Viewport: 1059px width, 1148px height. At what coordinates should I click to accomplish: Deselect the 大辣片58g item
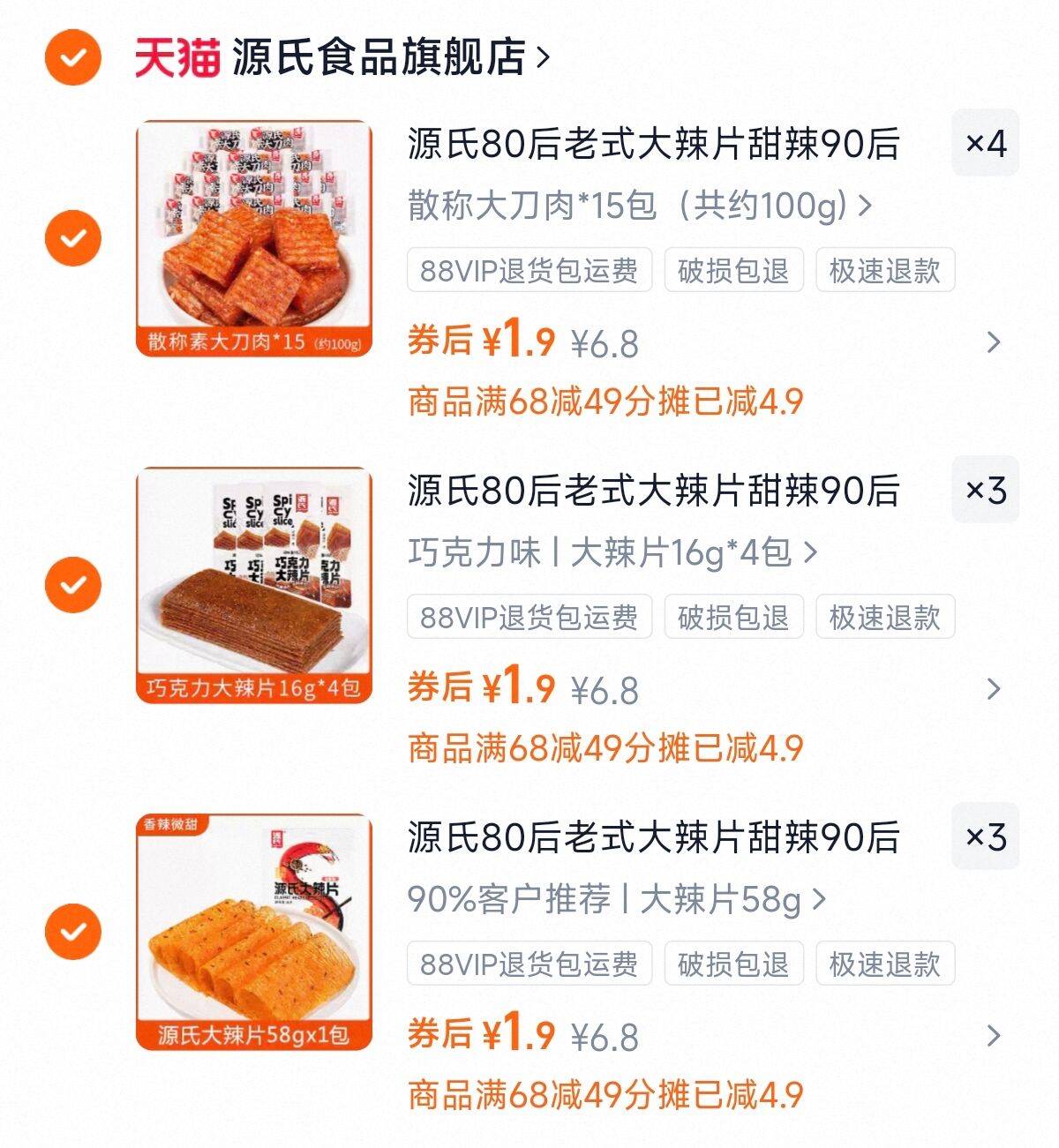(x=73, y=932)
